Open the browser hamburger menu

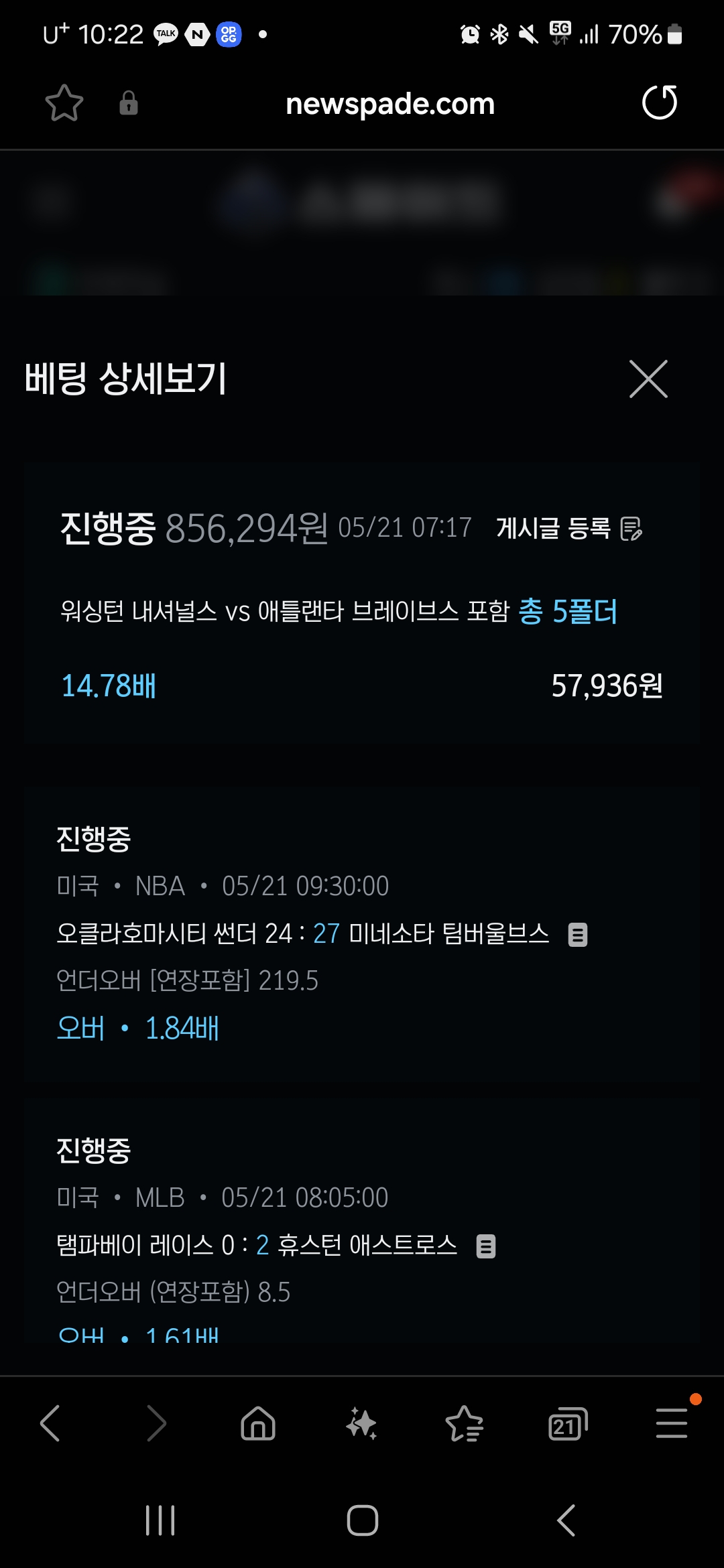tap(671, 1423)
